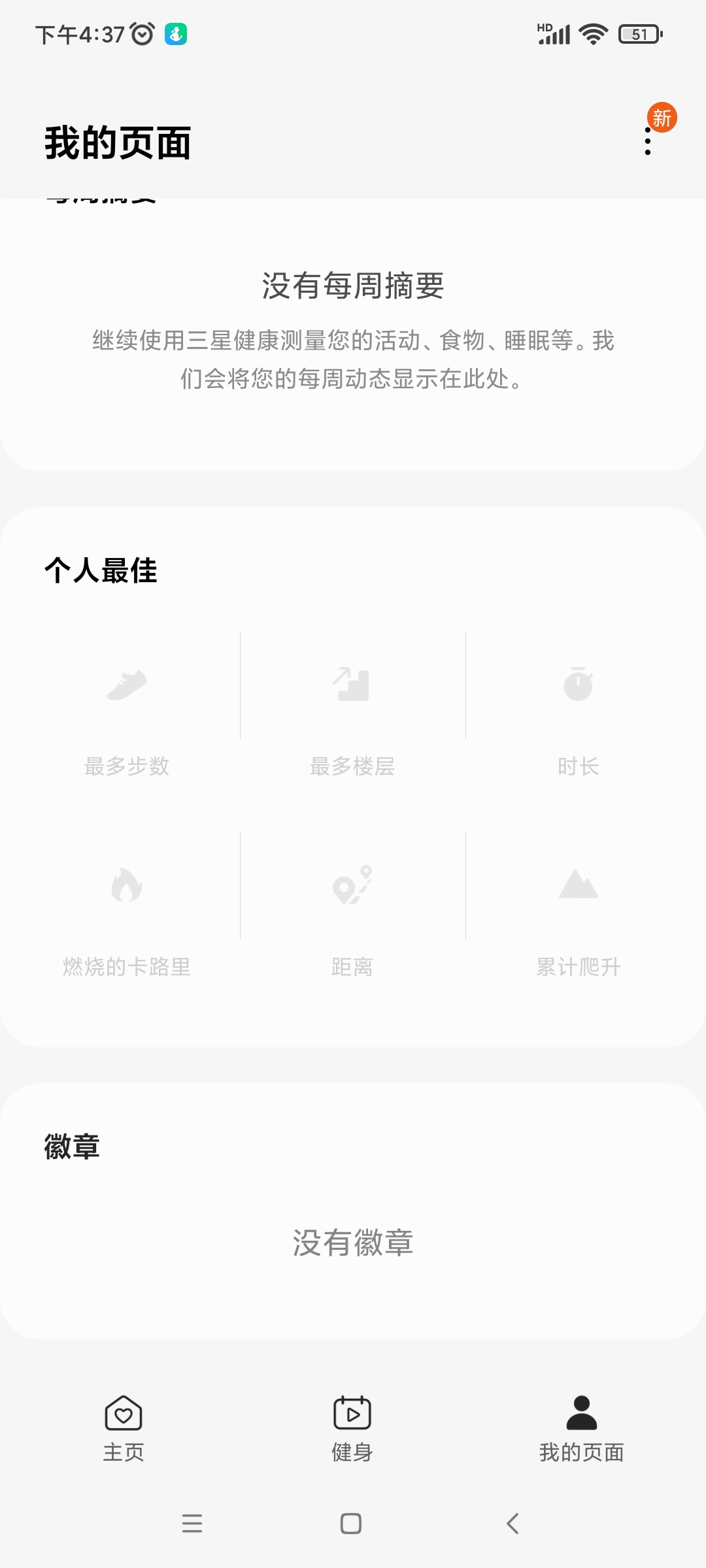Select the 最多步数 shoe icon
The image size is (706, 1568).
click(129, 685)
